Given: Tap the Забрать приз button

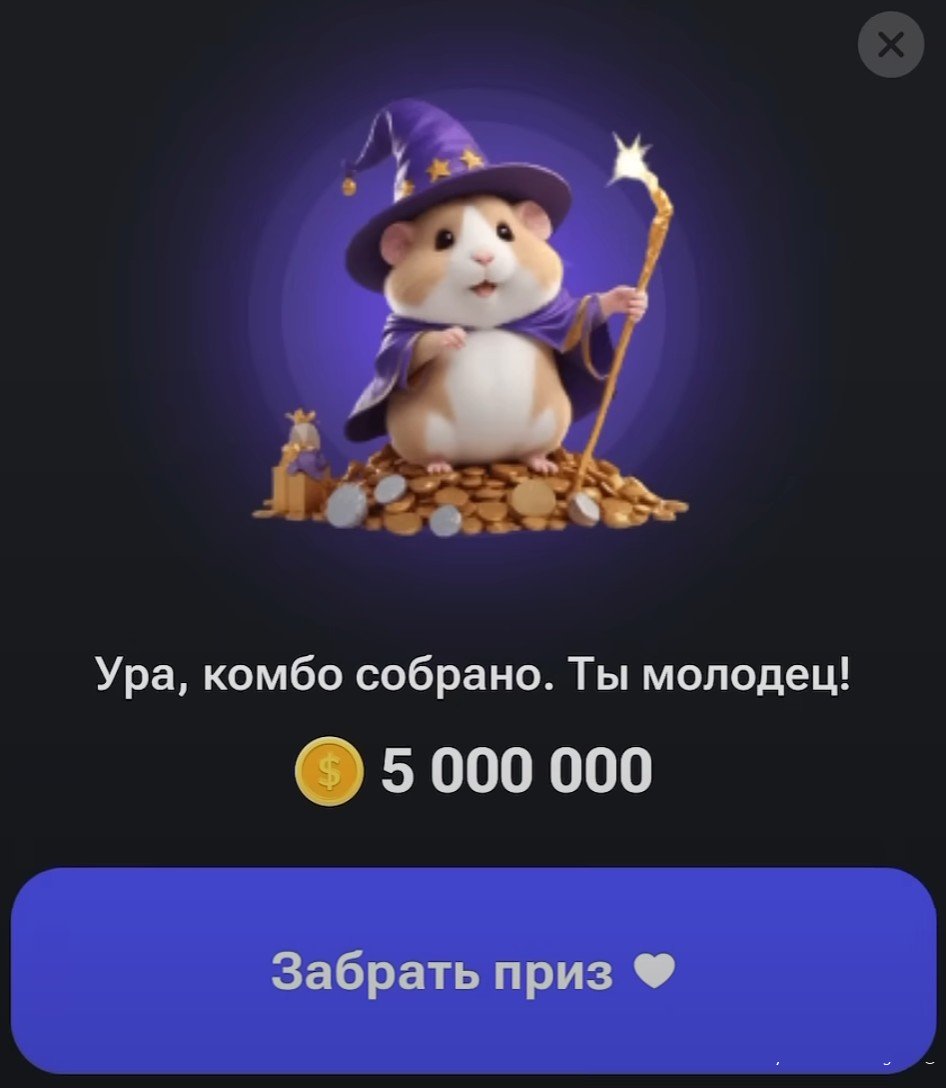Looking at the screenshot, I should [x=473, y=970].
